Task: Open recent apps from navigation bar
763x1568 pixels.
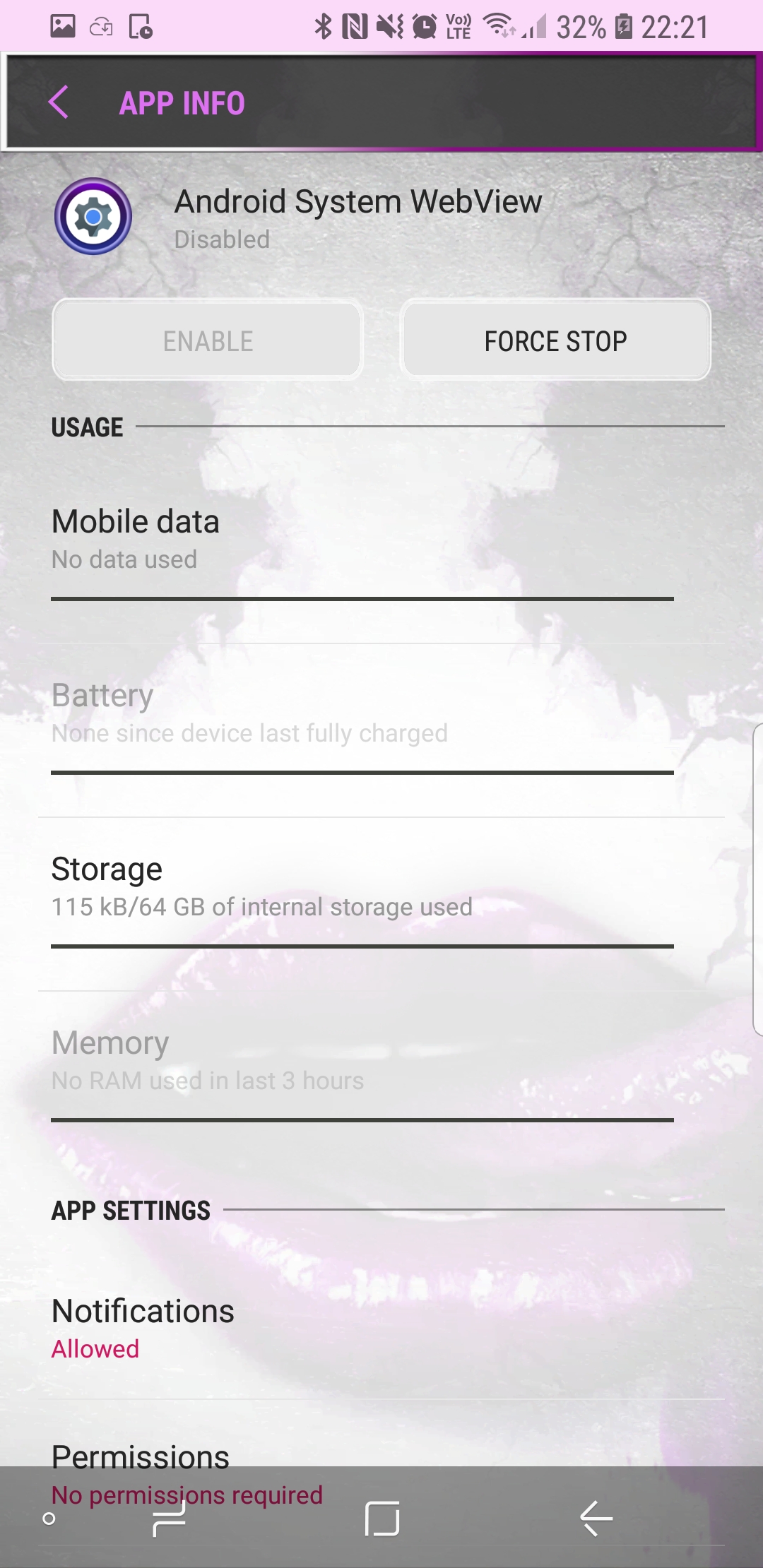Action: point(170,1519)
